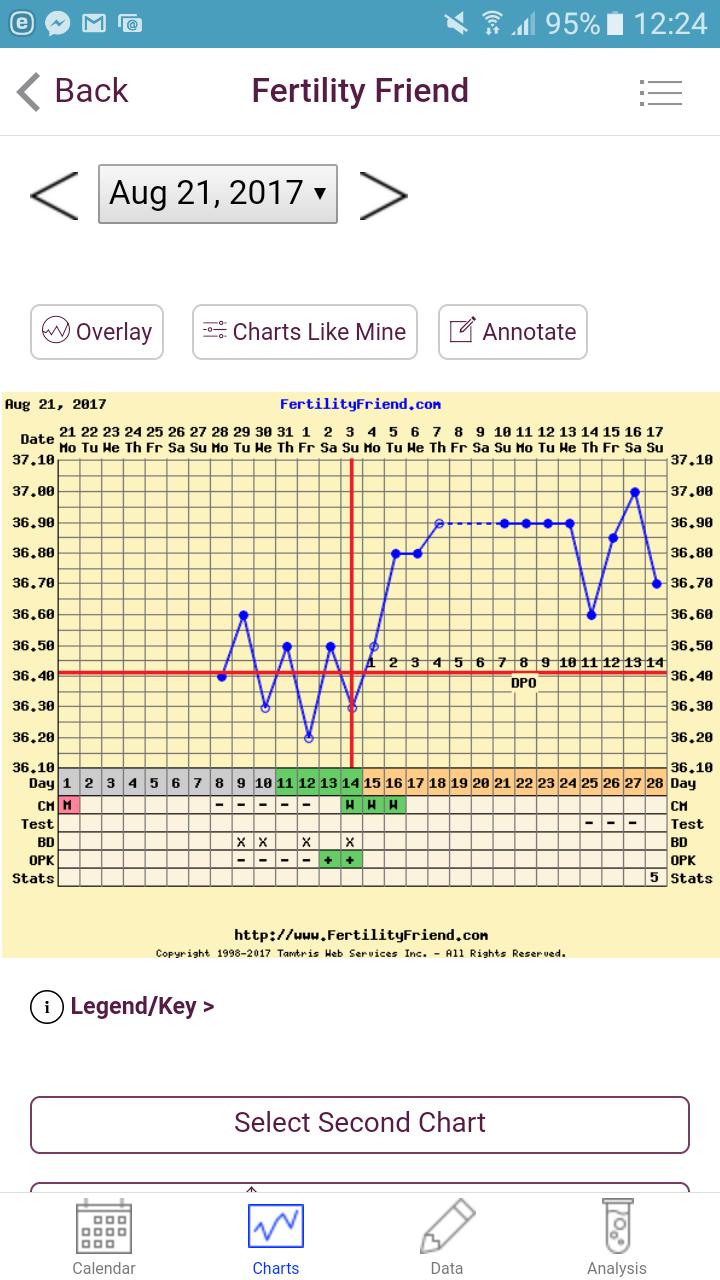The height and width of the screenshot is (1280, 720).
Task: Open Charts Like Mine
Action: pos(305,332)
